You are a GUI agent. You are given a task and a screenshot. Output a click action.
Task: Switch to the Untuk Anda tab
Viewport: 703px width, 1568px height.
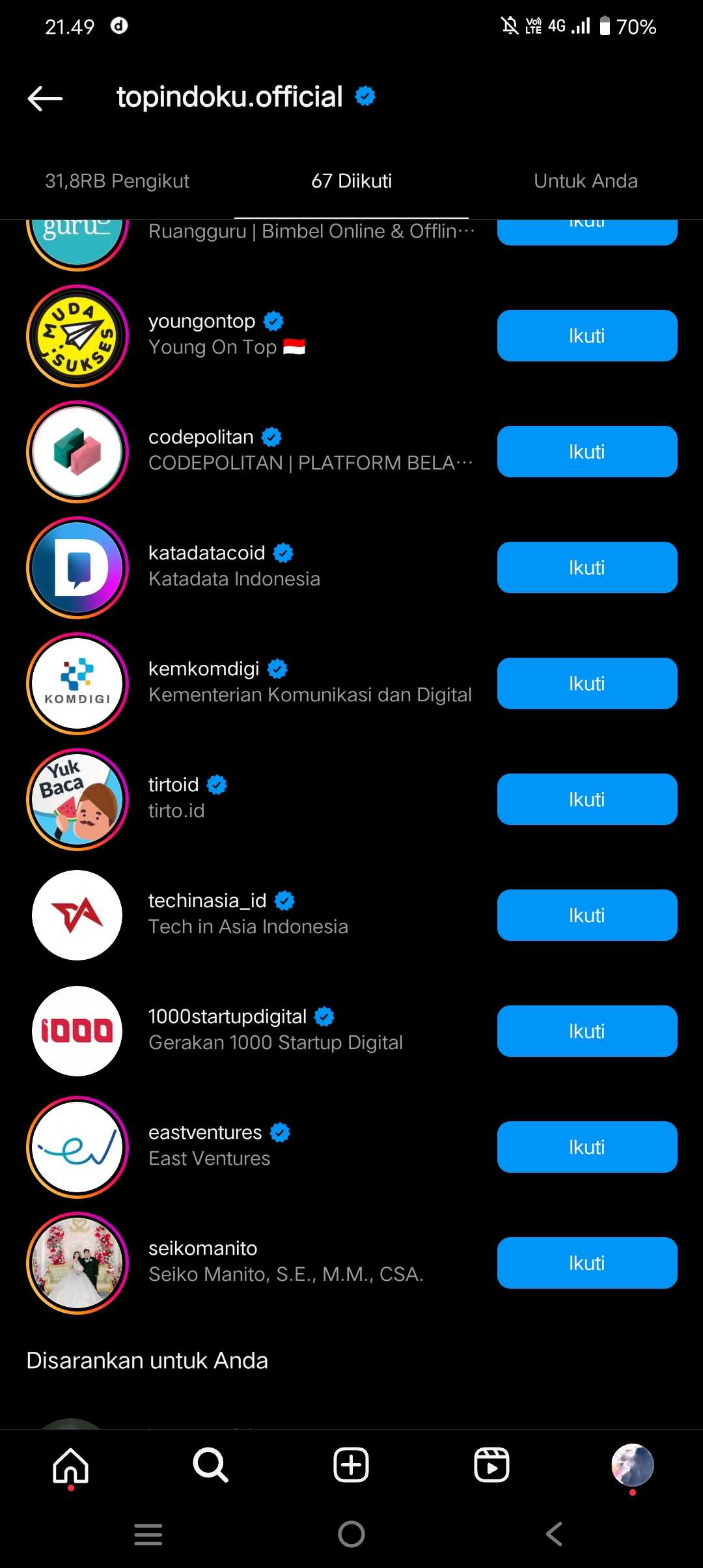[585, 181]
